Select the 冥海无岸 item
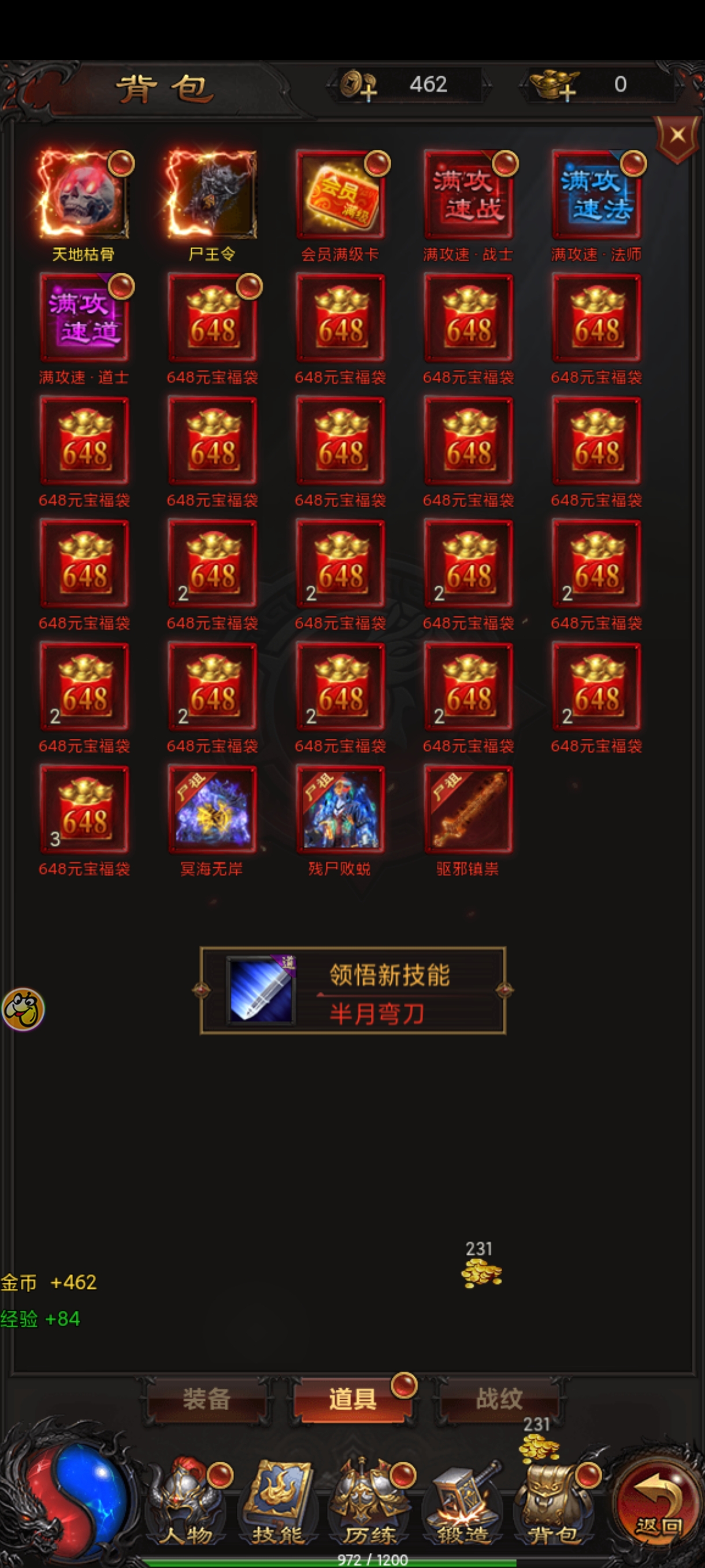Screen dimensions: 705x1568 pos(211,809)
